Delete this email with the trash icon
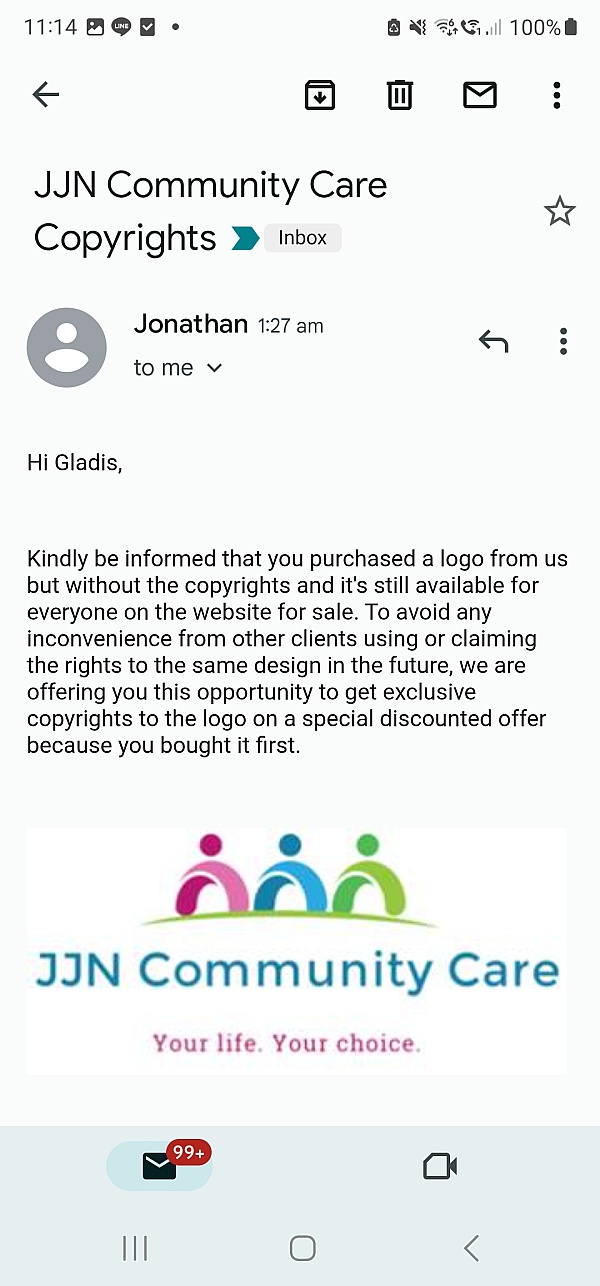This screenshot has height=1286, width=600. point(400,95)
